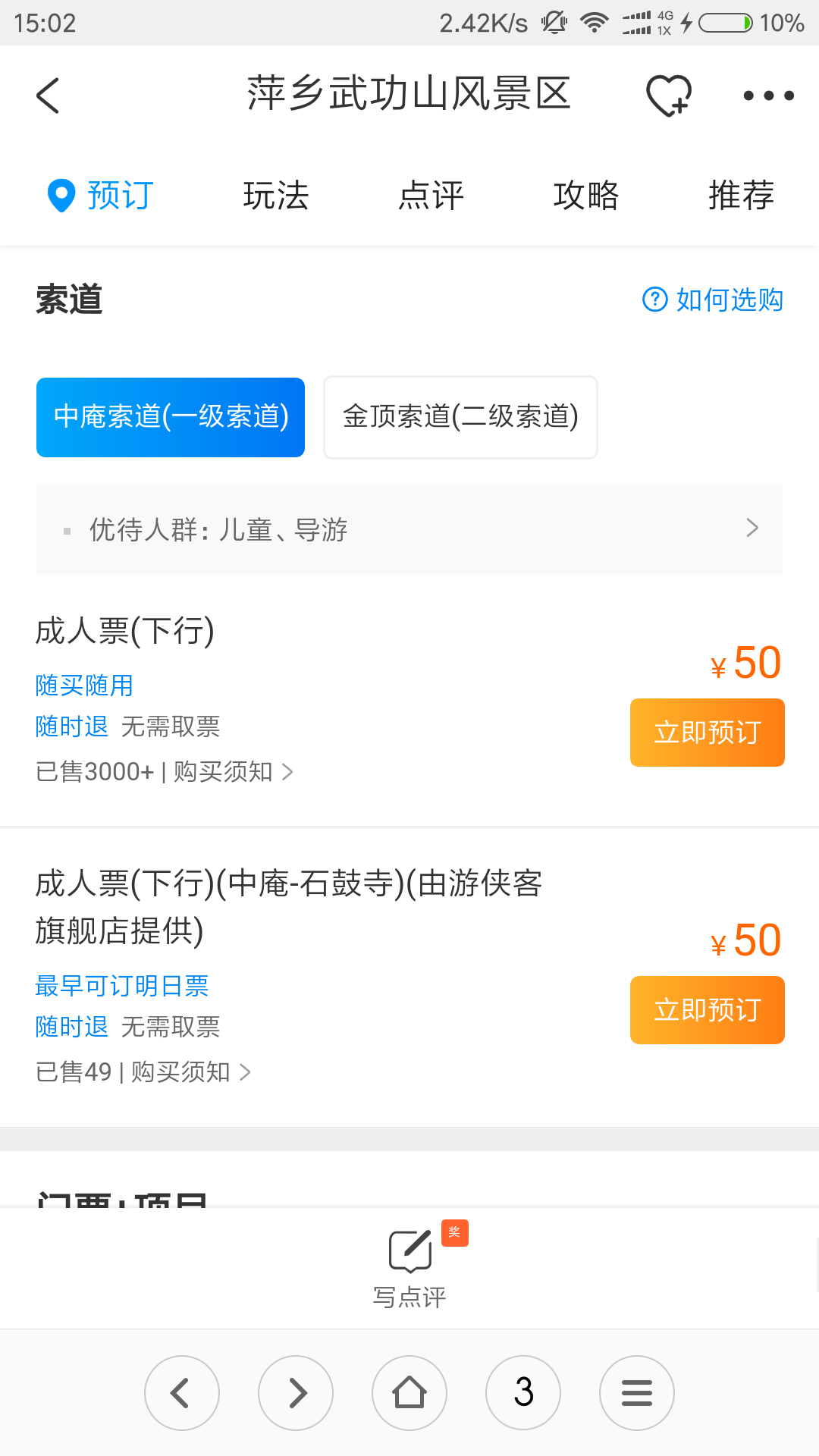819x1456 pixels.
Task: Open the browser home page
Action: pos(409,1392)
